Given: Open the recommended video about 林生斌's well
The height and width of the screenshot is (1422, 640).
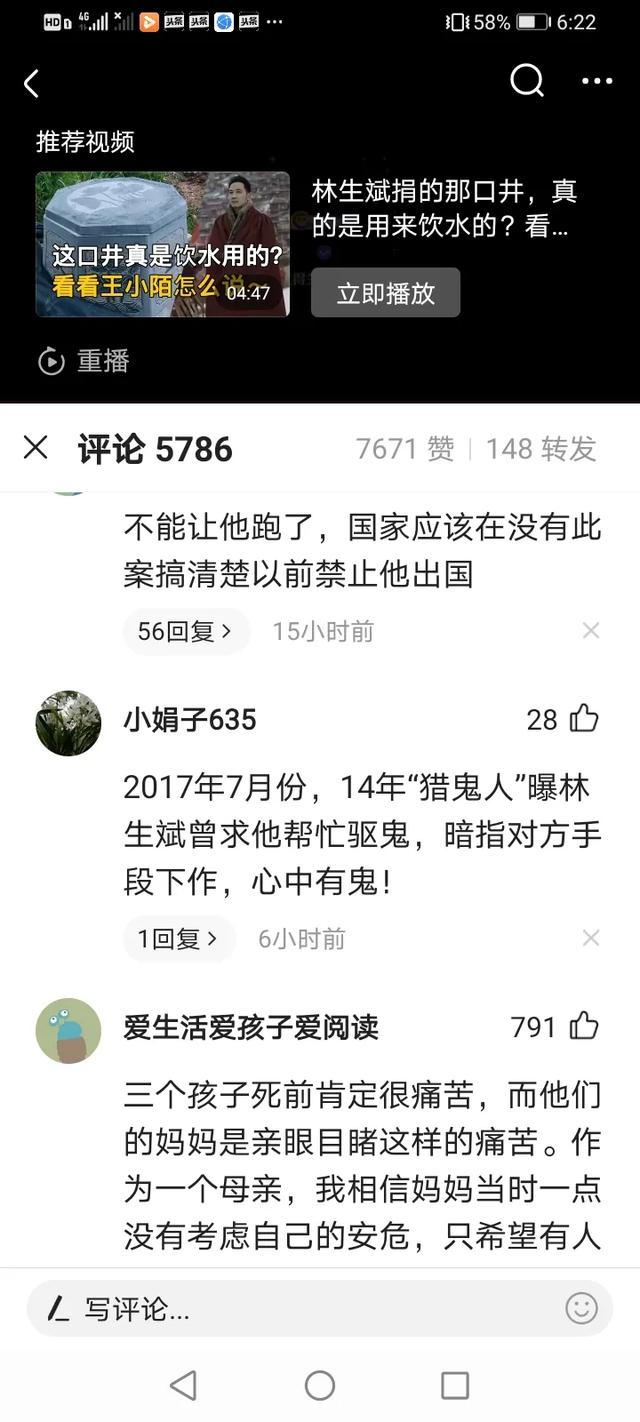Looking at the screenshot, I should 163,244.
